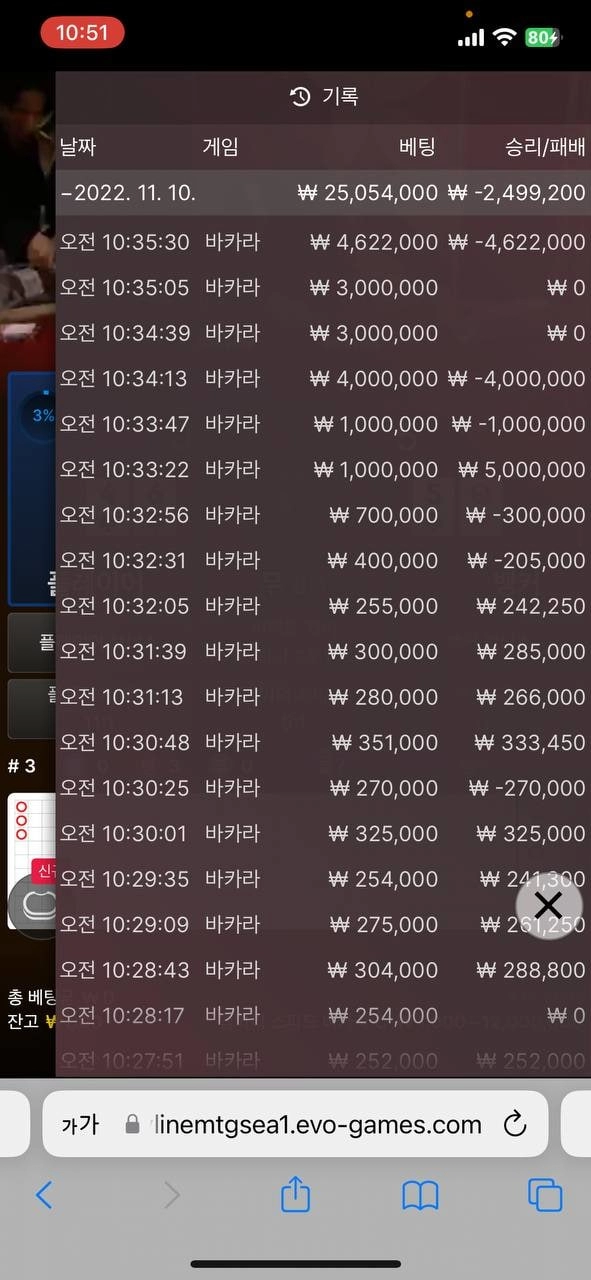Open the bet record at 오전 10:32:05

coord(323,606)
